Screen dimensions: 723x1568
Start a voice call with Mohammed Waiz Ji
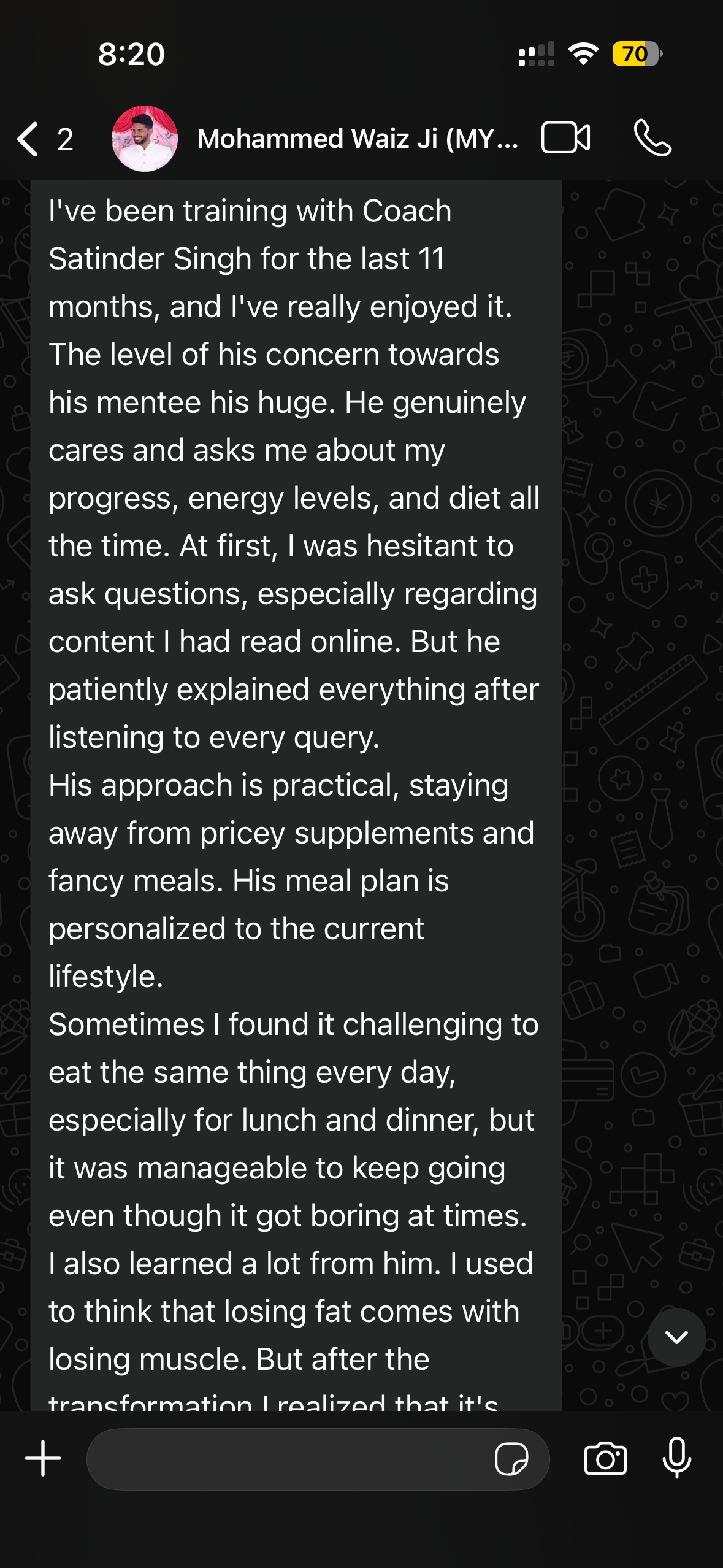[652, 138]
